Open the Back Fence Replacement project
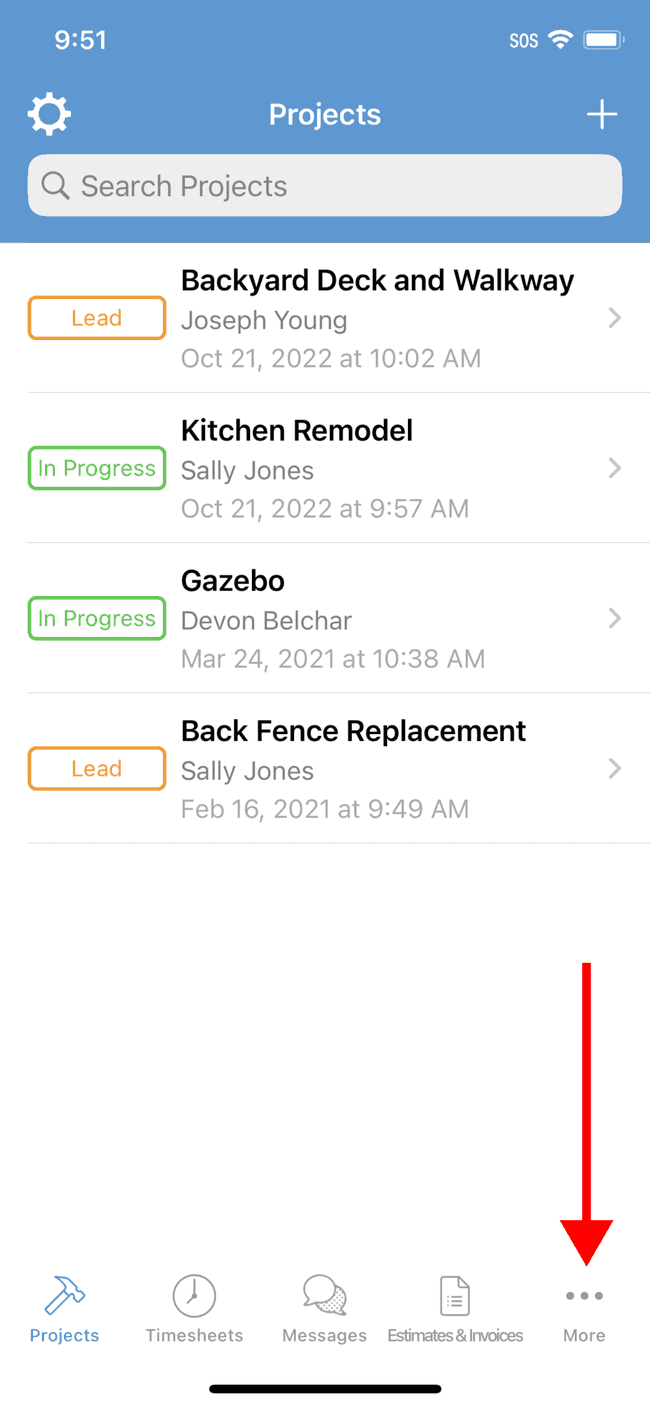The image size is (650, 1407). point(325,768)
